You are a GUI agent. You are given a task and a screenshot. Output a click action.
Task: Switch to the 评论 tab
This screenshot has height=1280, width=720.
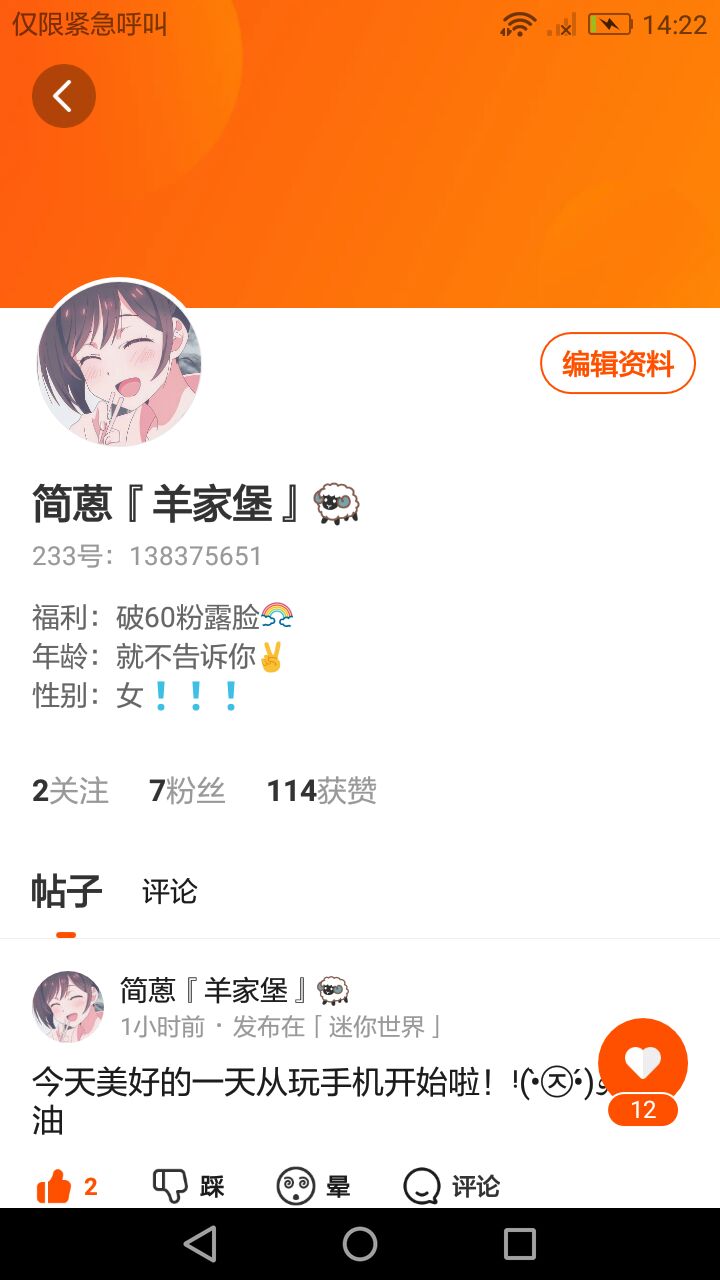[170, 891]
